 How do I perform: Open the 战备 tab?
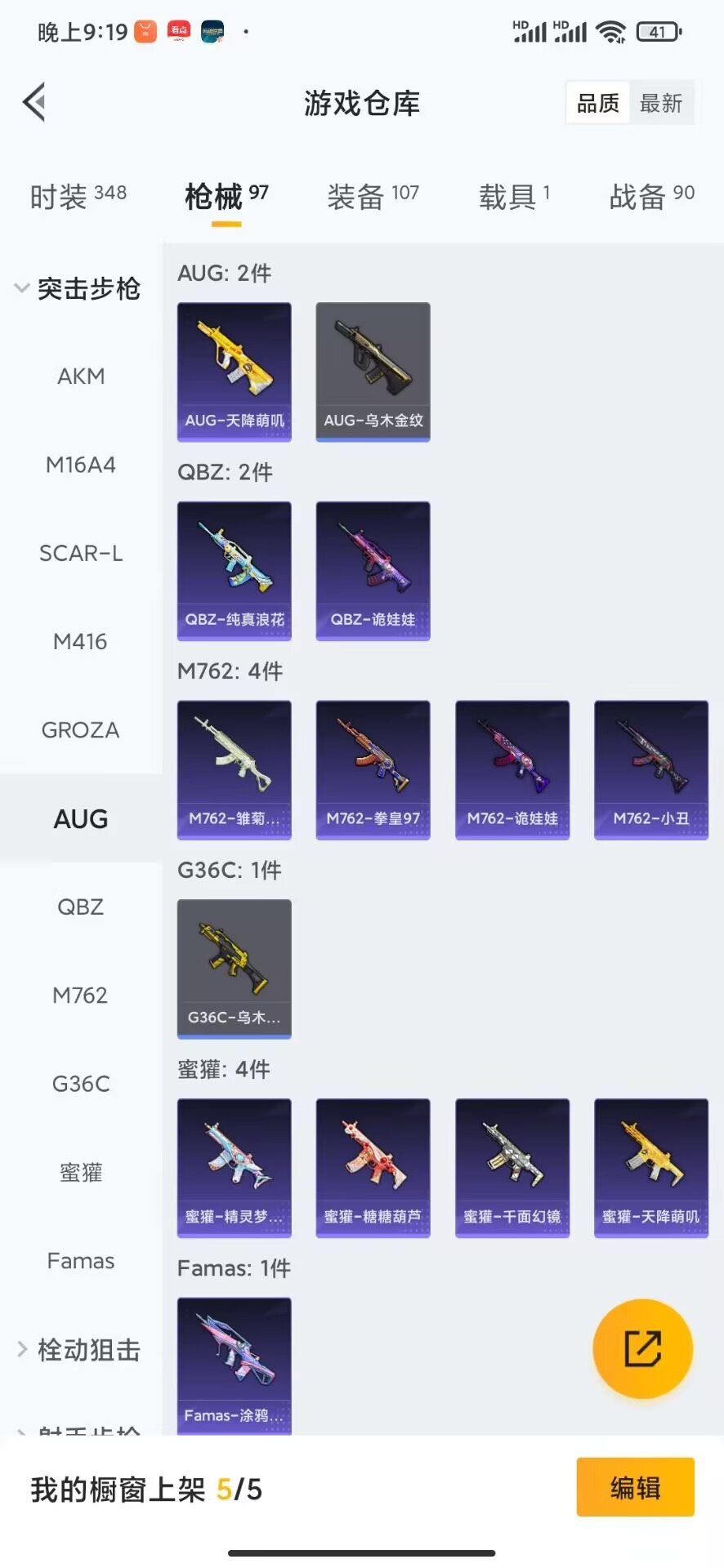[x=651, y=196]
